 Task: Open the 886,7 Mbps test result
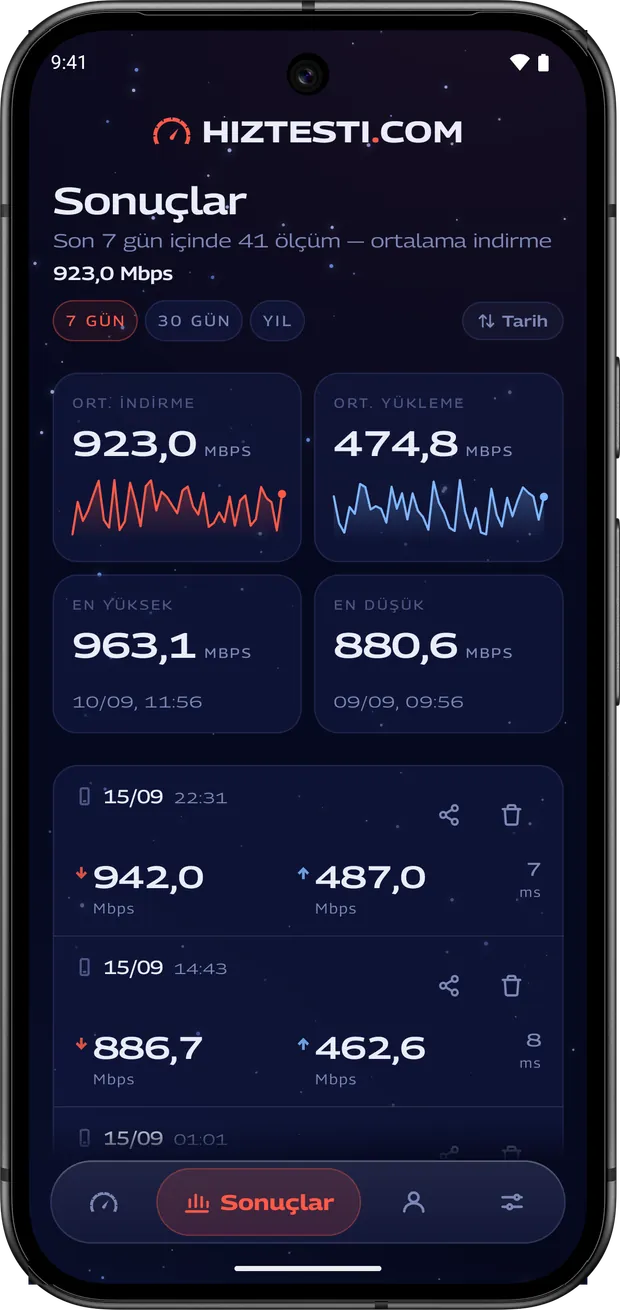coord(308,1022)
